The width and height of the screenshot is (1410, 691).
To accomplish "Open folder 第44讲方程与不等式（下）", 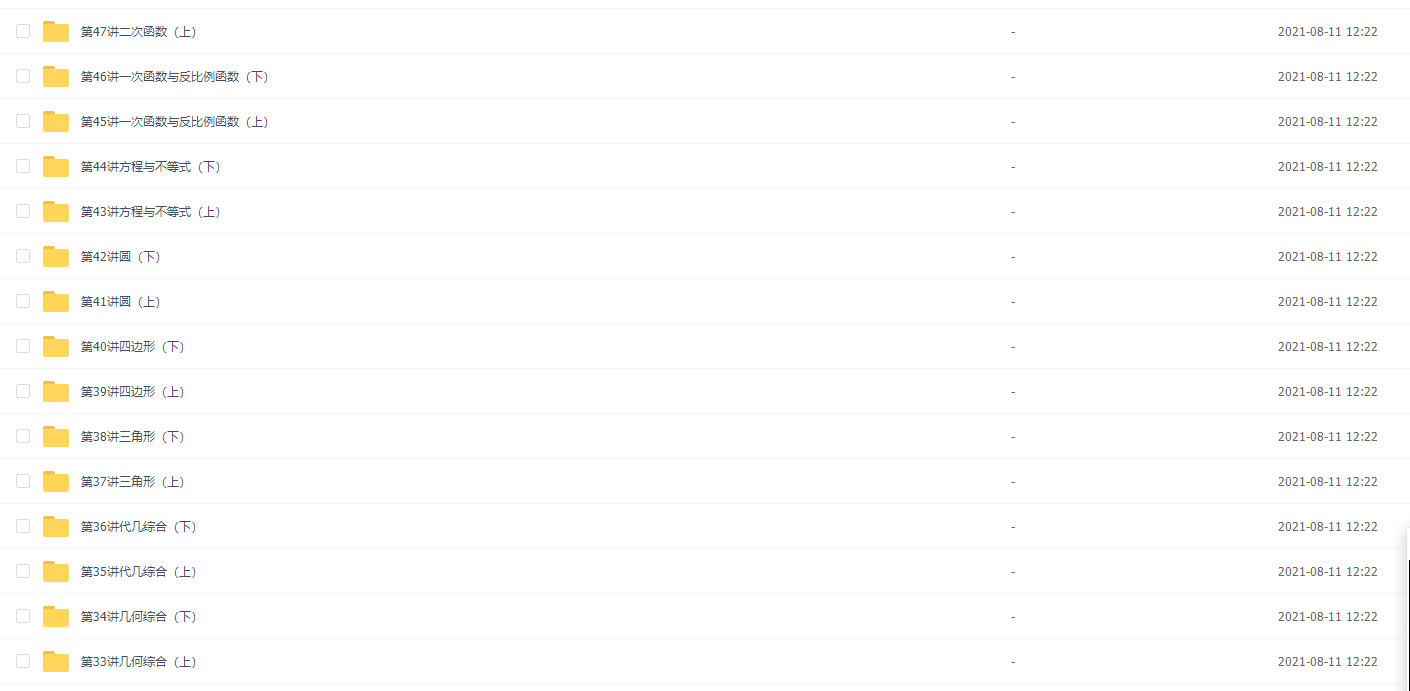I will [150, 167].
